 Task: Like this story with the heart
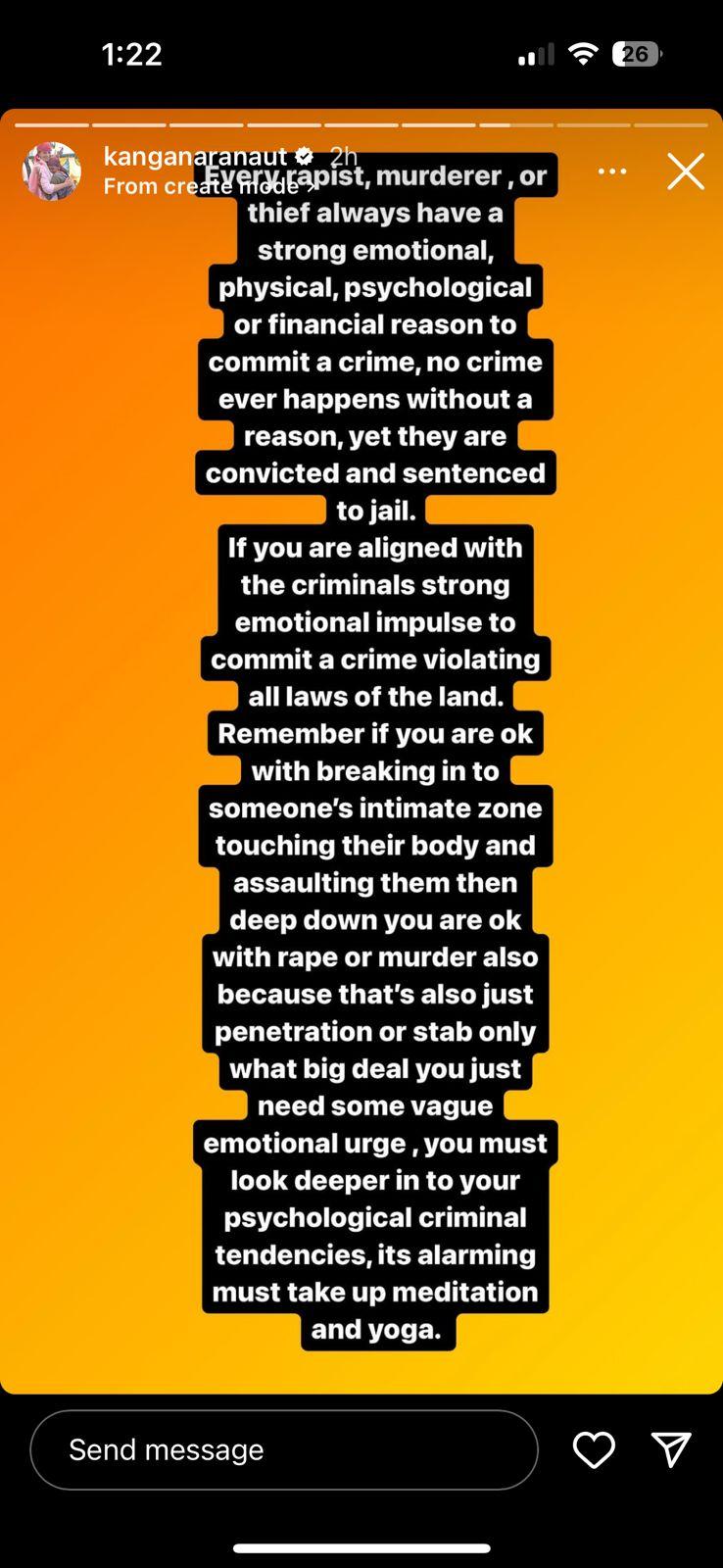[594, 1449]
